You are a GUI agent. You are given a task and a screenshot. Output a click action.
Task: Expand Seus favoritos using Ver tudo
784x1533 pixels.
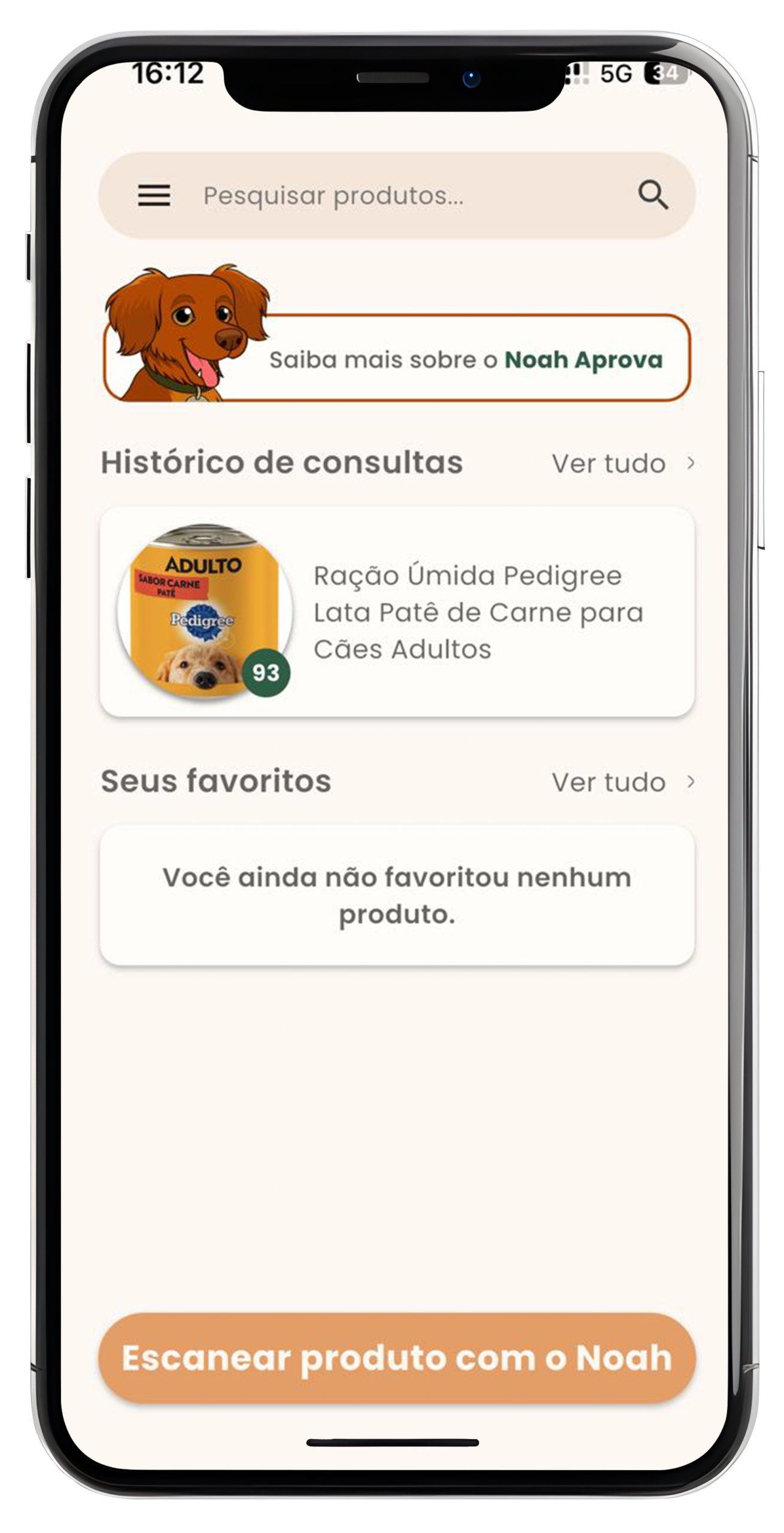click(x=609, y=781)
